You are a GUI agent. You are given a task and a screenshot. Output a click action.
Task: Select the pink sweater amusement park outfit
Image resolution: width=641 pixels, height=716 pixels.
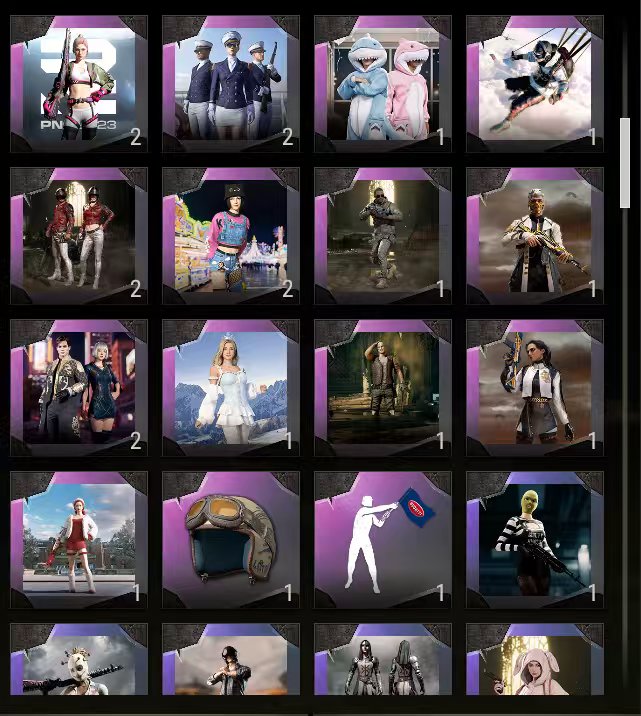pyautogui.click(x=231, y=236)
